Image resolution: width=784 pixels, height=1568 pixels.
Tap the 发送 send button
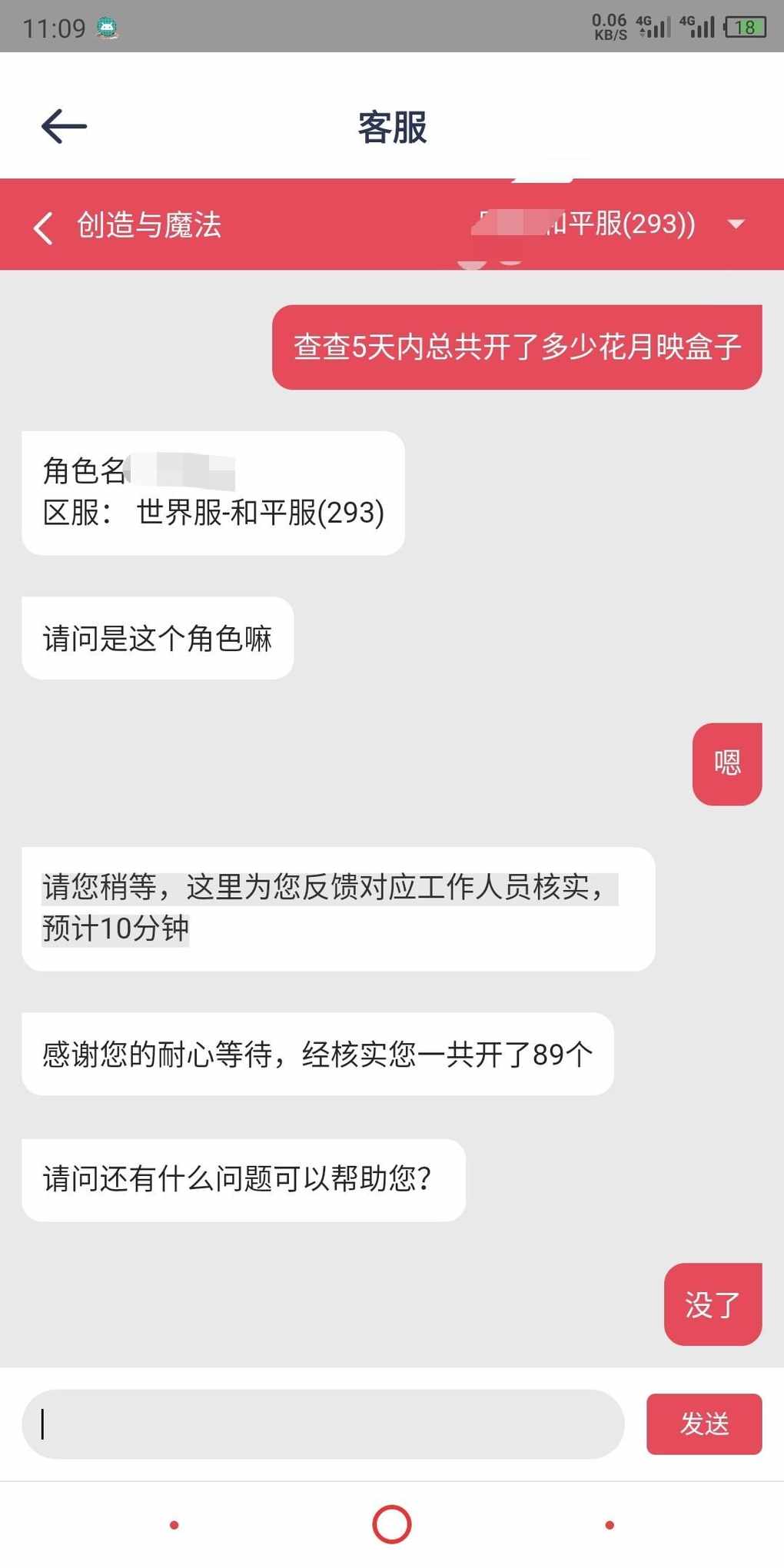point(704,1423)
